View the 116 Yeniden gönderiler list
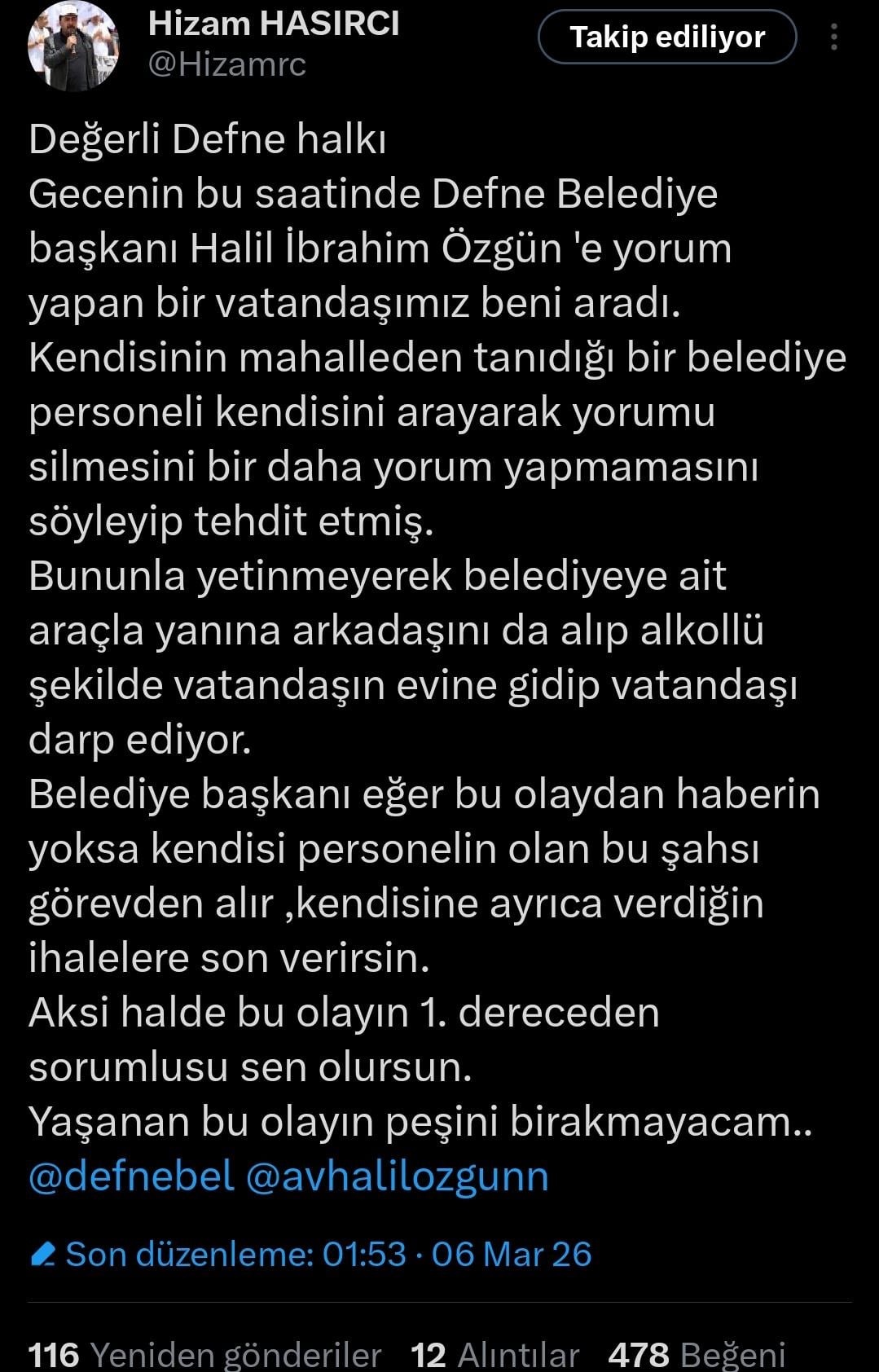The height and width of the screenshot is (1372, 879). 204,1355
